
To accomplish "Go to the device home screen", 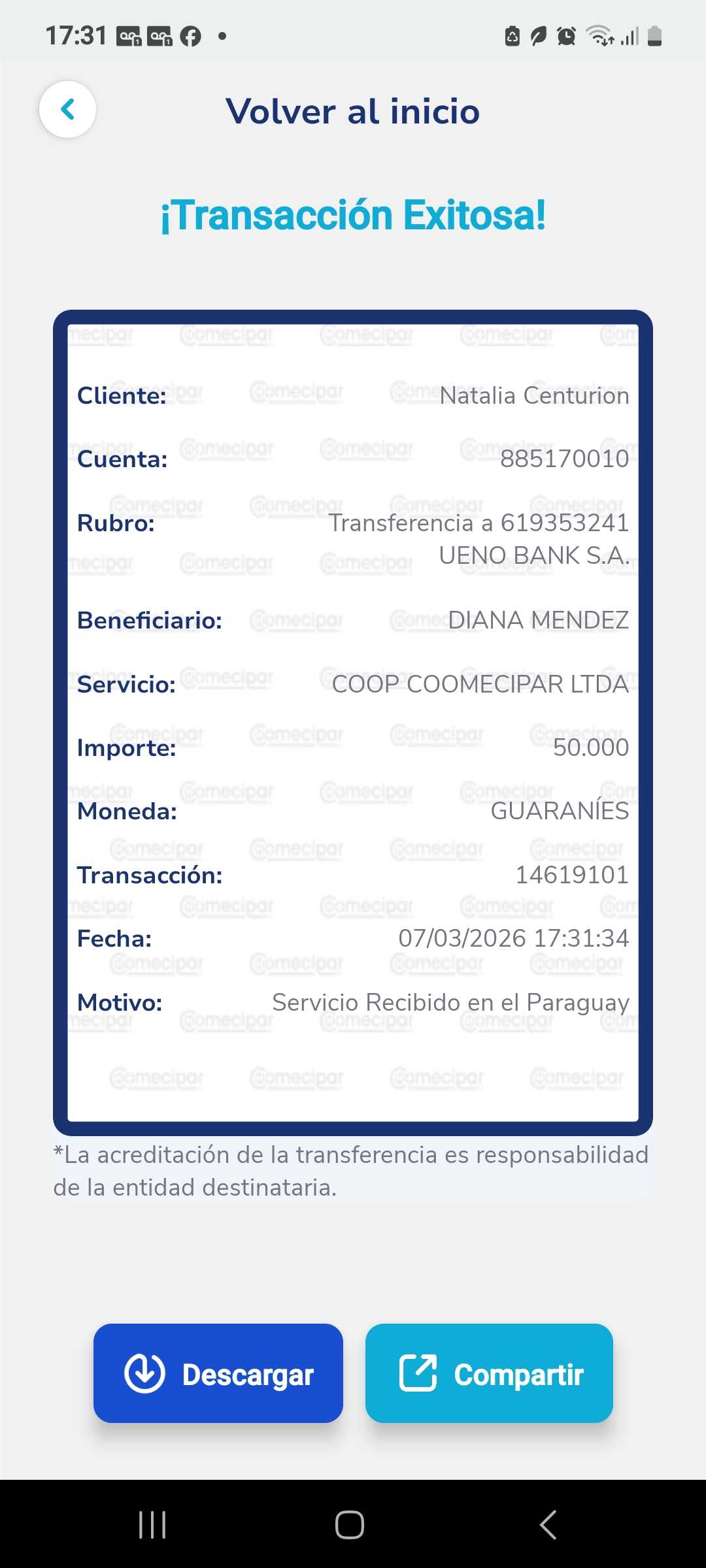I will (x=350, y=1525).
